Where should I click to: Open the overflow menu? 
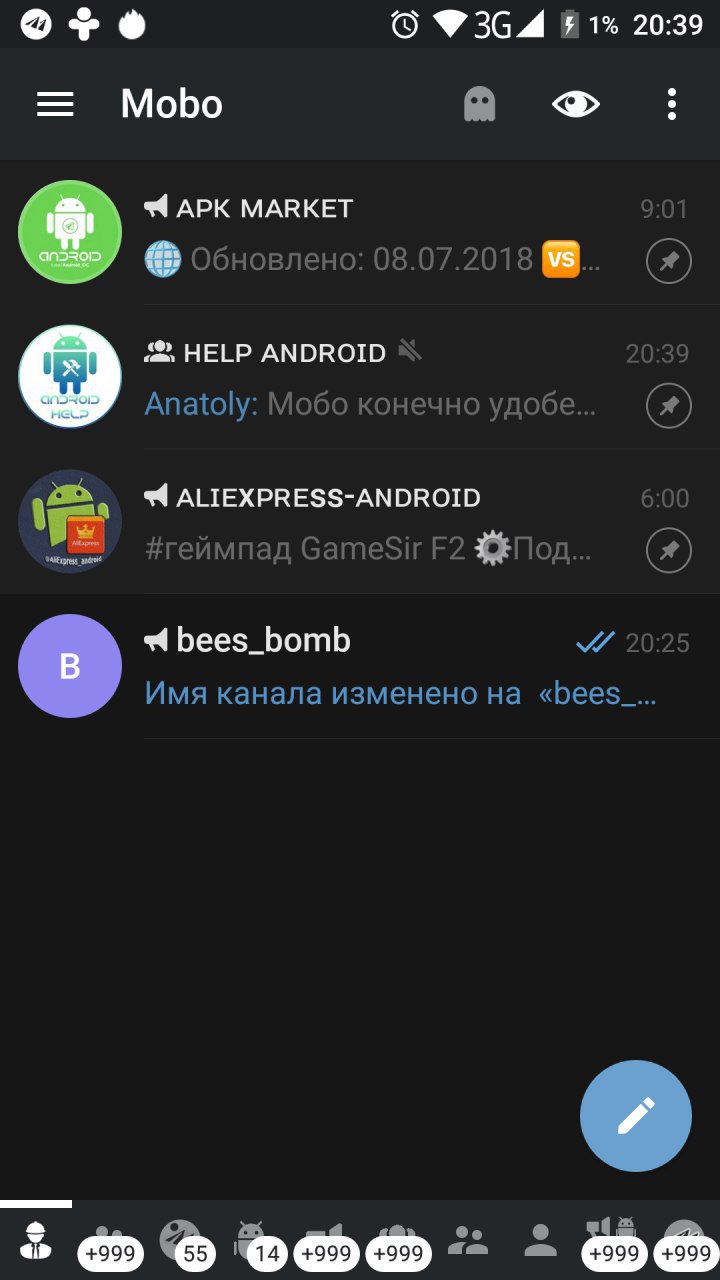(x=672, y=104)
